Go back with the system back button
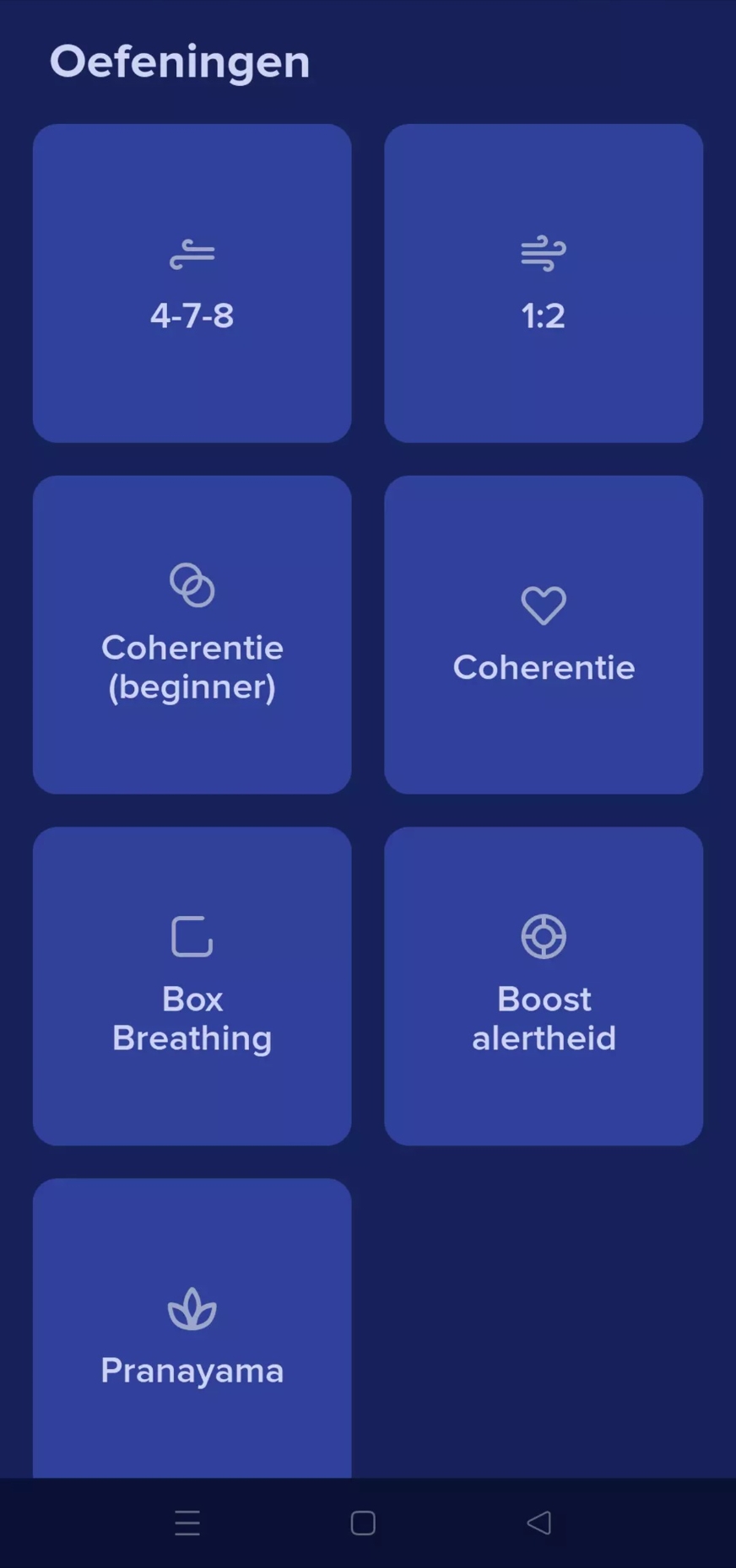 538,1522
